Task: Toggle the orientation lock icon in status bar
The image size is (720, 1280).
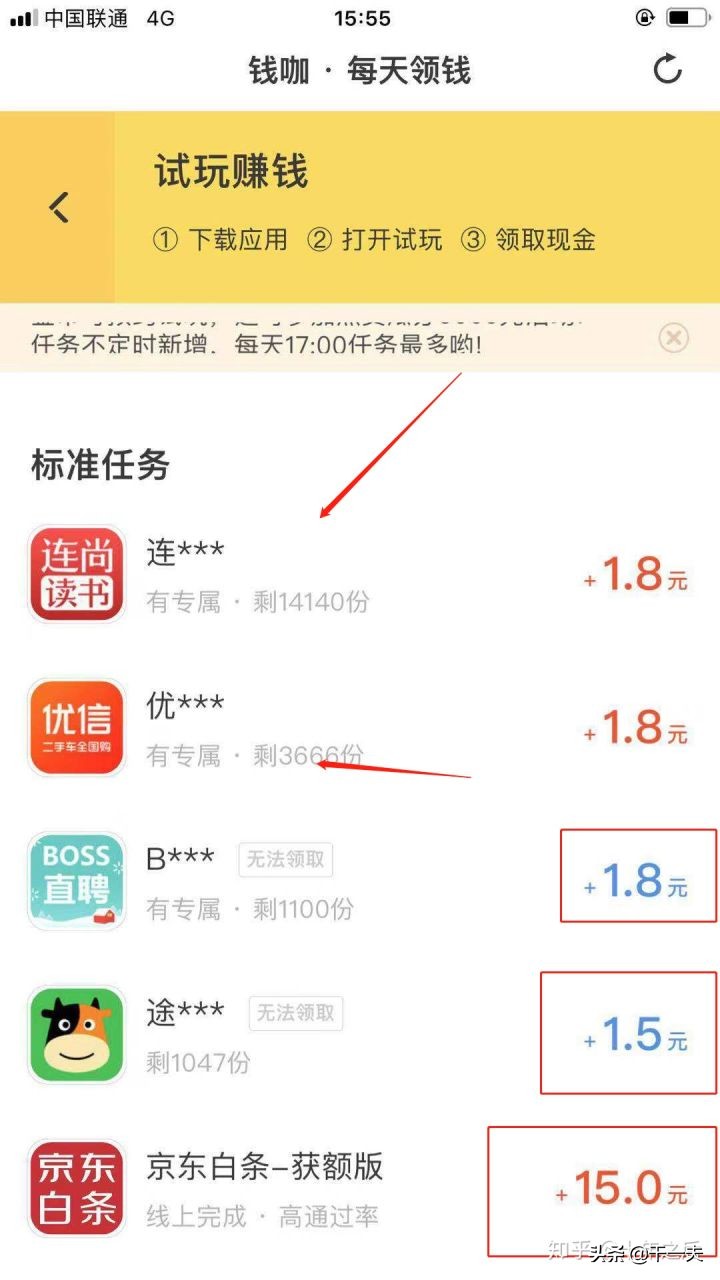Action: pos(644,16)
